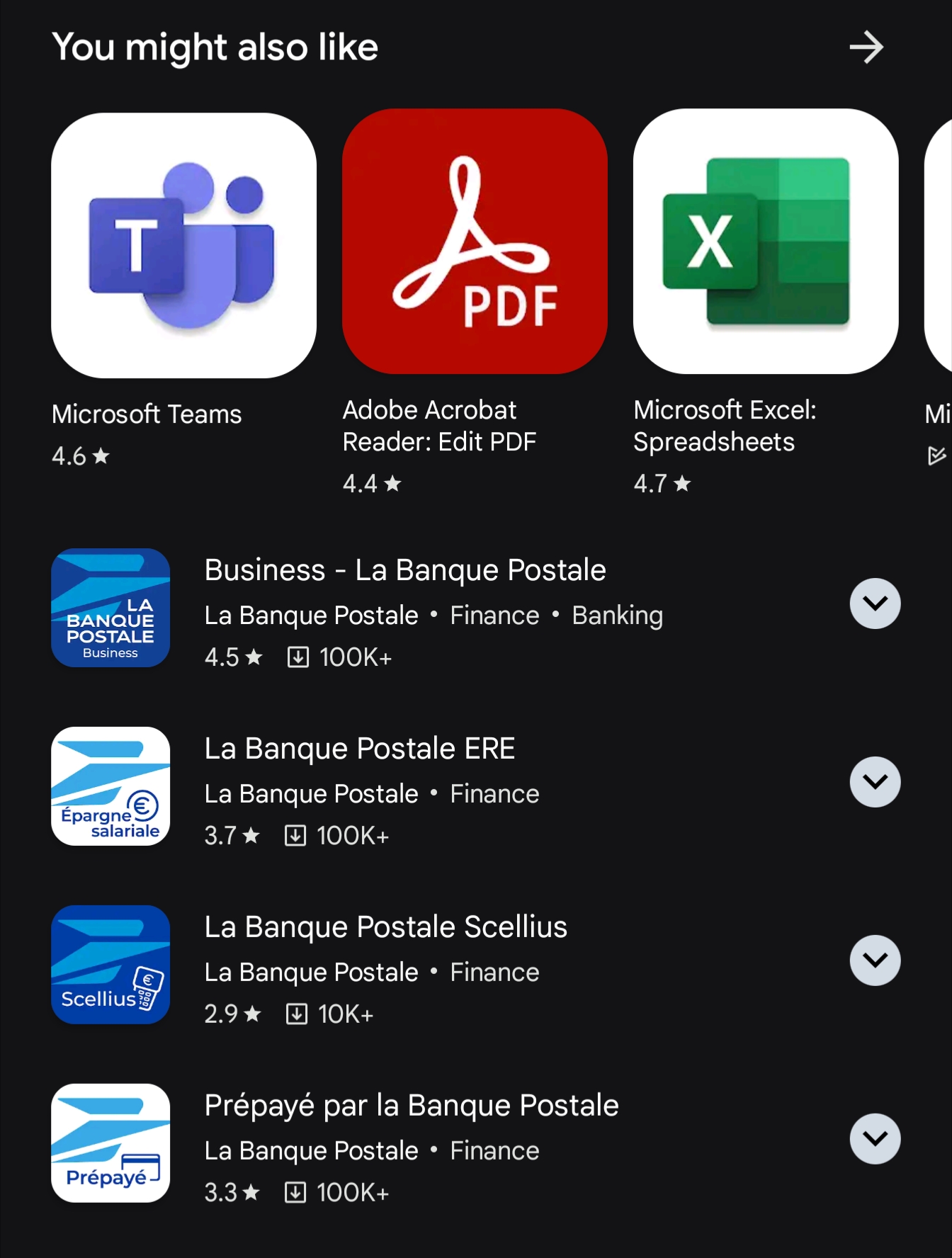Screen dimensions: 952x1258
Task: Open the You might also like arrow
Action: click(866, 47)
